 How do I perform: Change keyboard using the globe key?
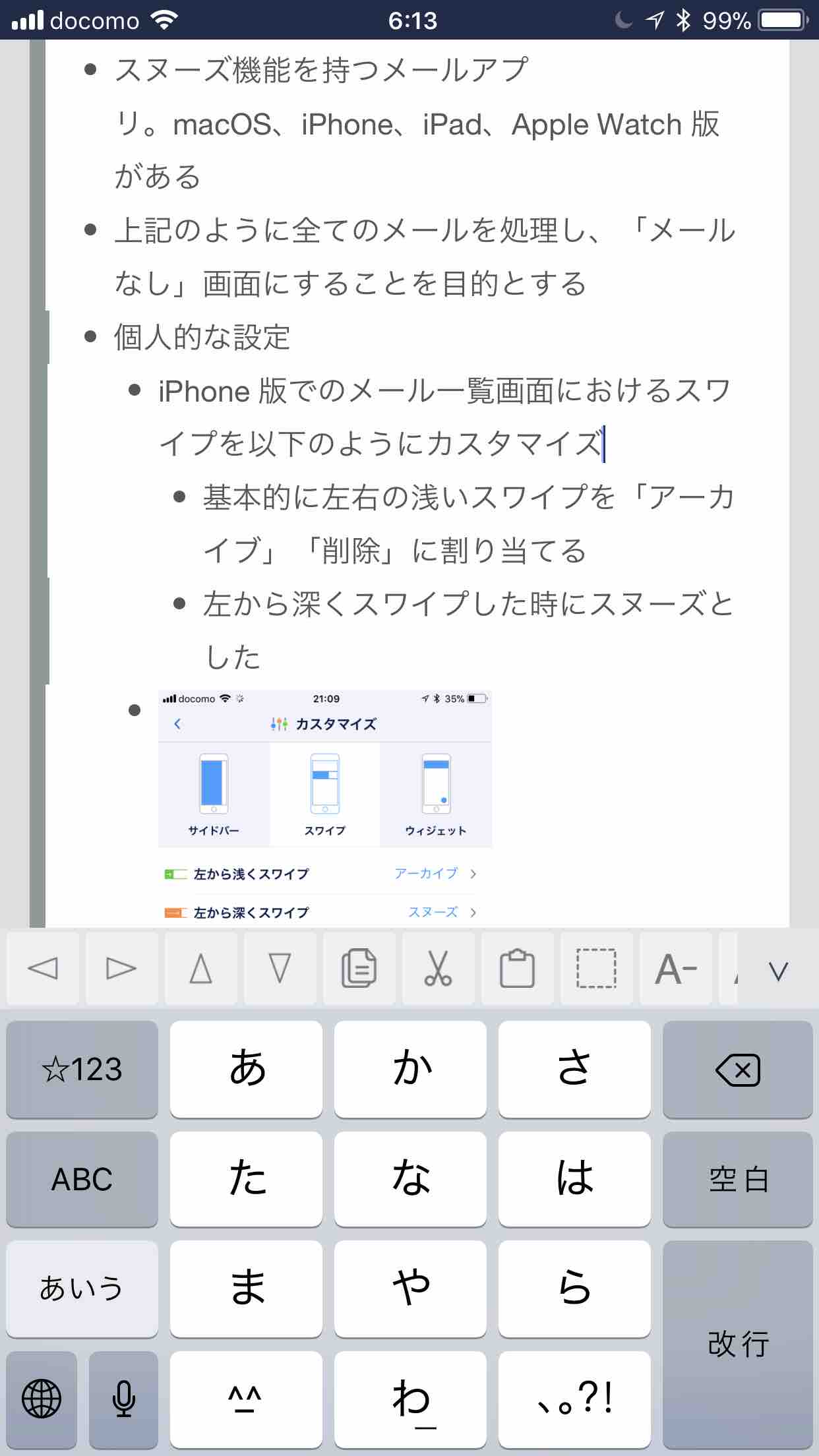pos(42,1399)
